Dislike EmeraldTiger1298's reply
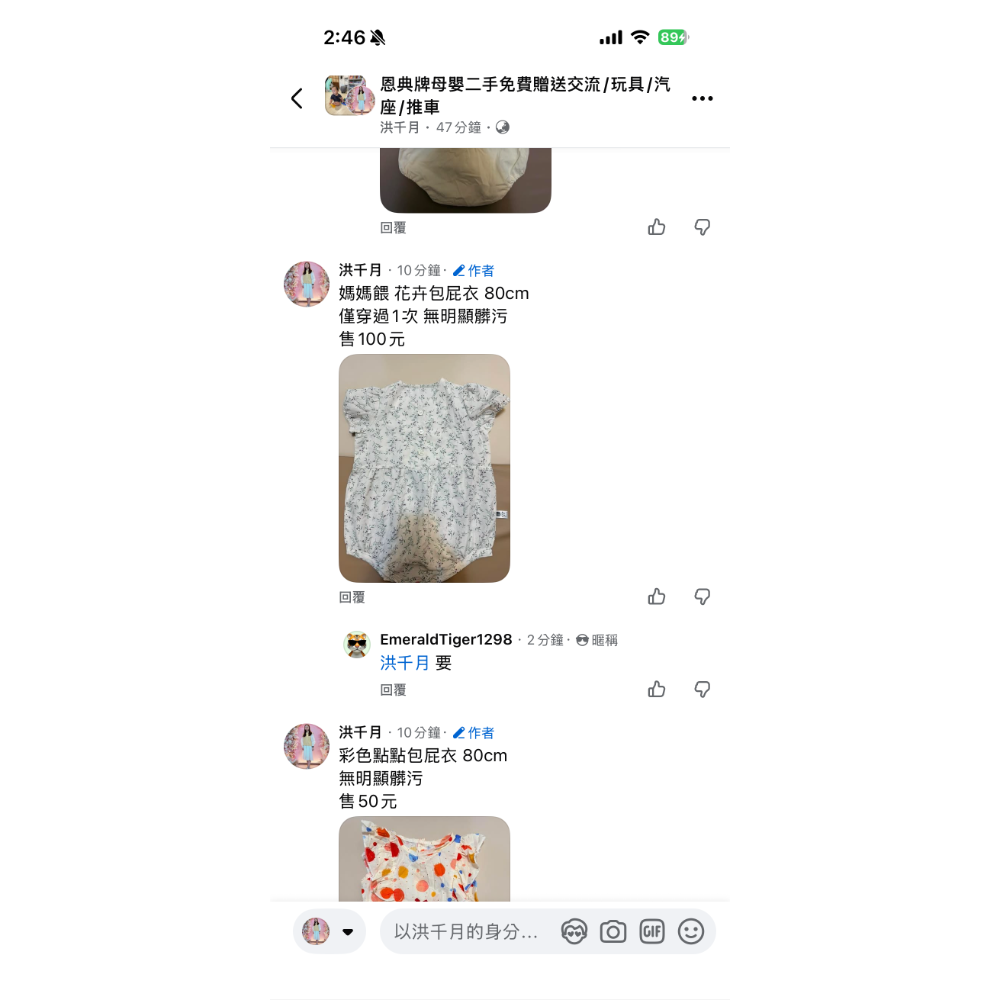 (x=703, y=689)
